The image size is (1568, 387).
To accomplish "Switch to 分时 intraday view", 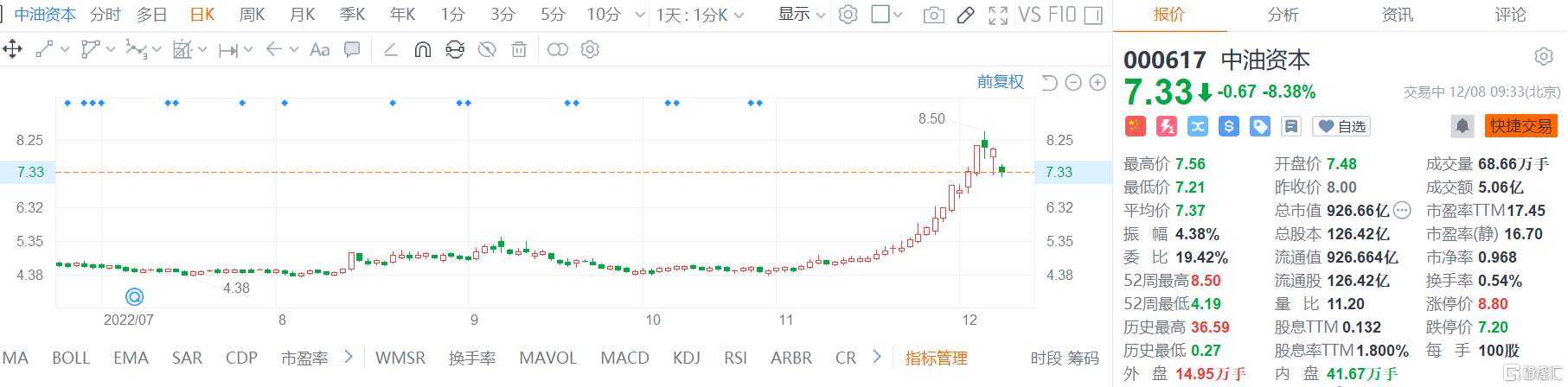I will (105, 15).
